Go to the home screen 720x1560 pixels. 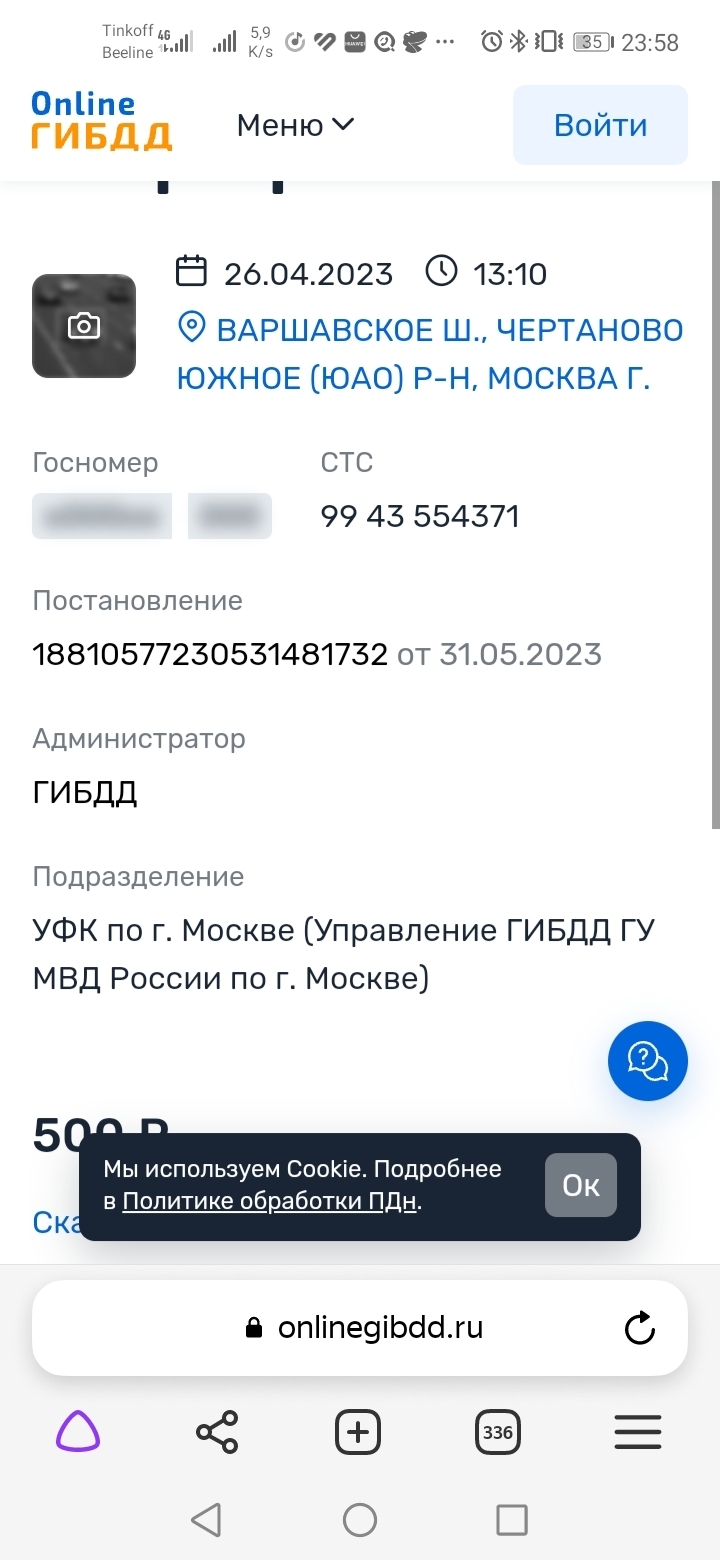[x=359, y=1521]
